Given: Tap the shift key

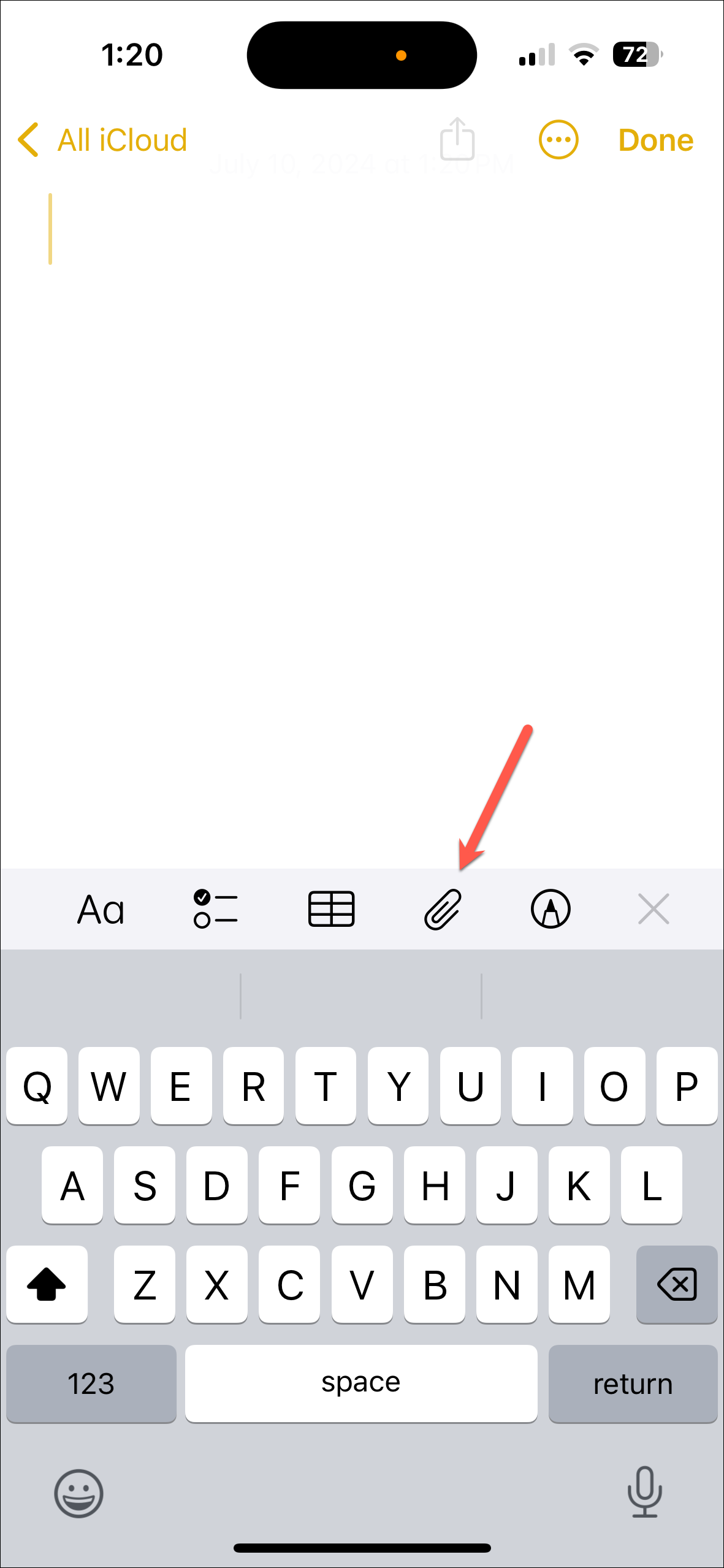Looking at the screenshot, I should pos(47,1284).
